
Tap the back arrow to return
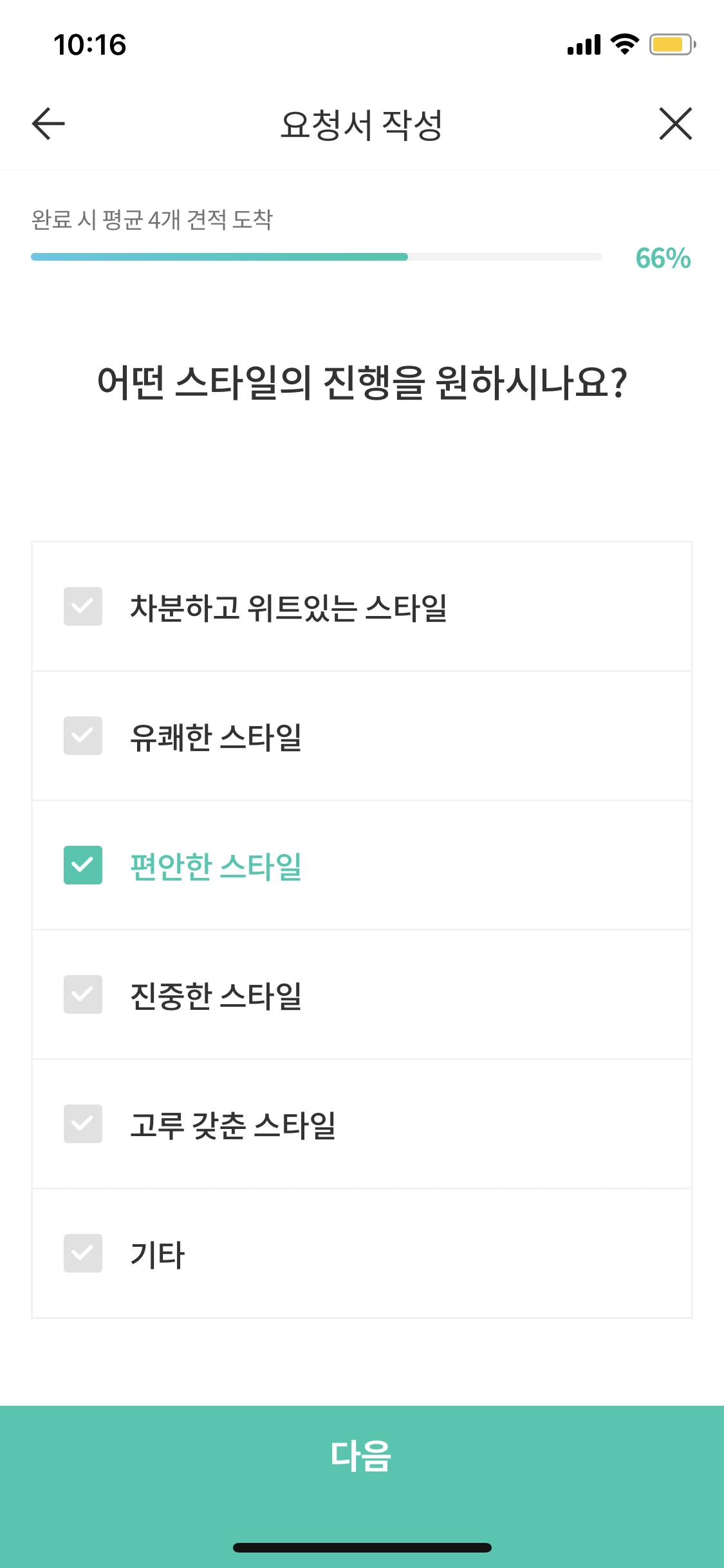click(x=46, y=124)
